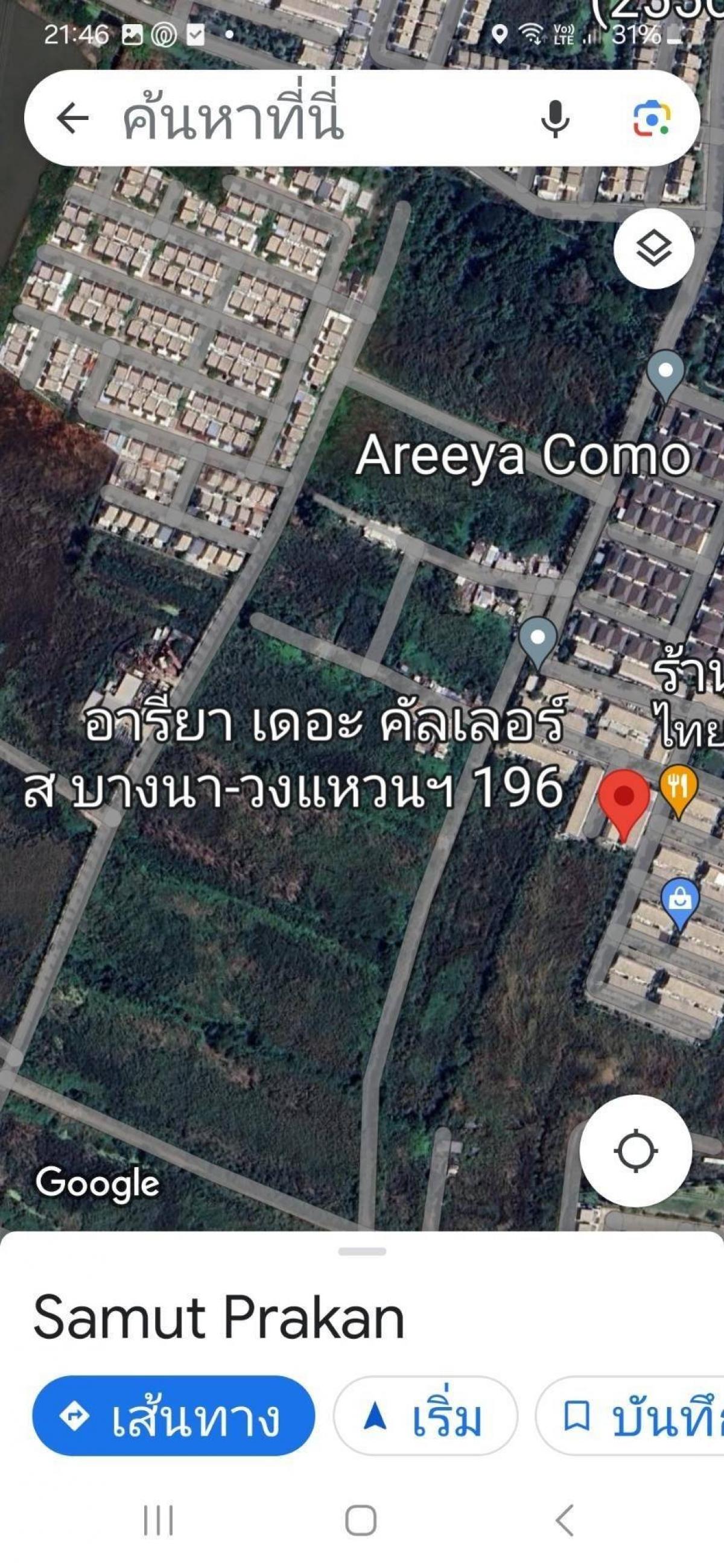This screenshot has width=724, height=1568.
Task: Open Google Lens camera search
Action: click(x=652, y=118)
